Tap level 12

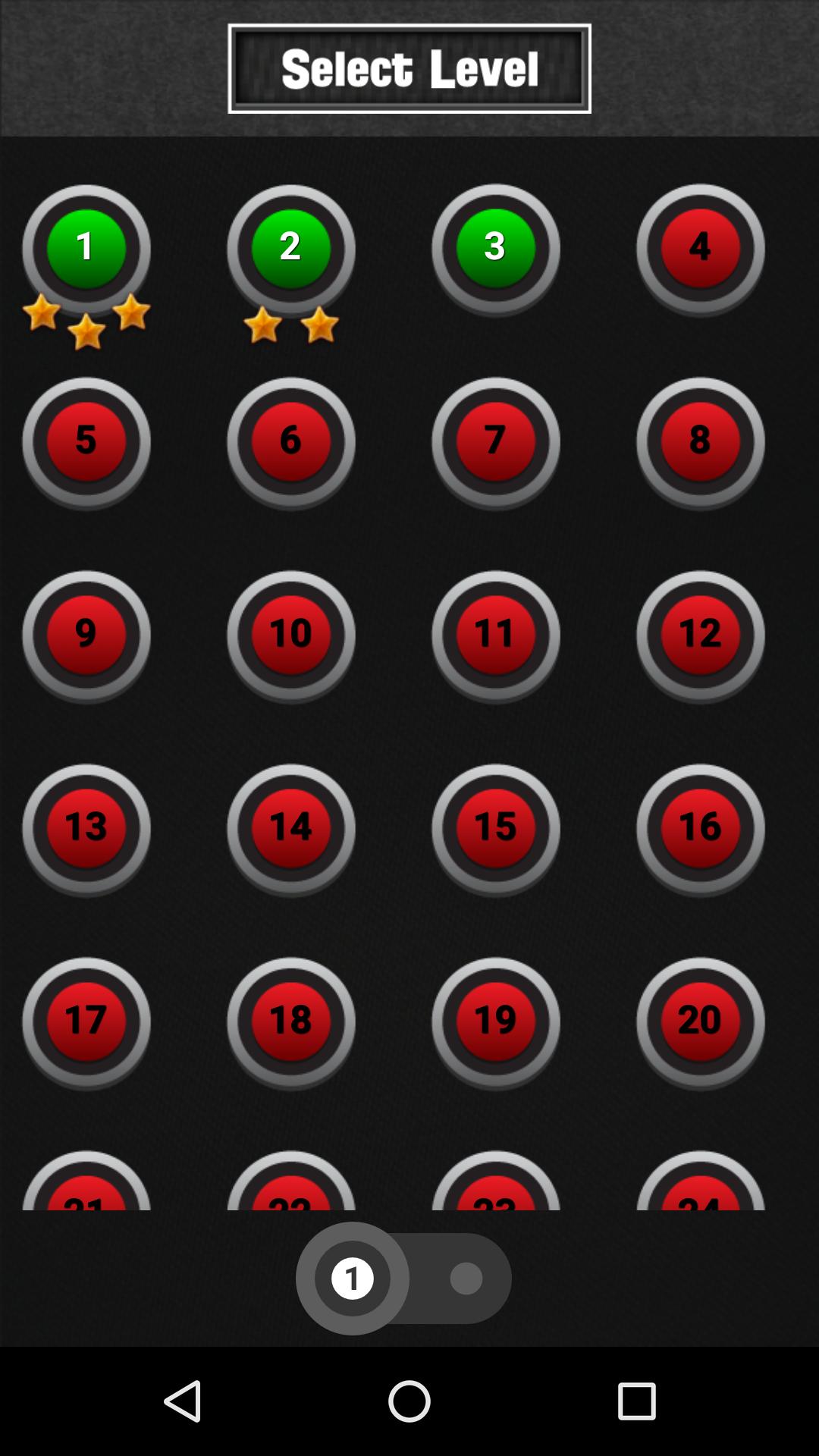click(701, 635)
